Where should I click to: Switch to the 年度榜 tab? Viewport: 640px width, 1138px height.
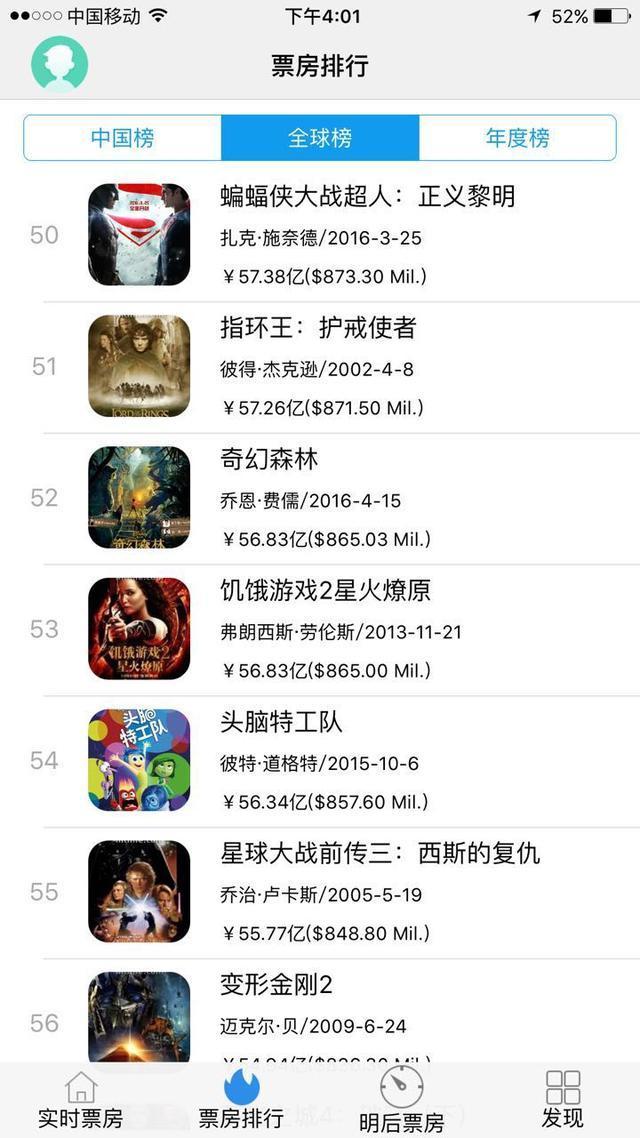tap(517, 138)
